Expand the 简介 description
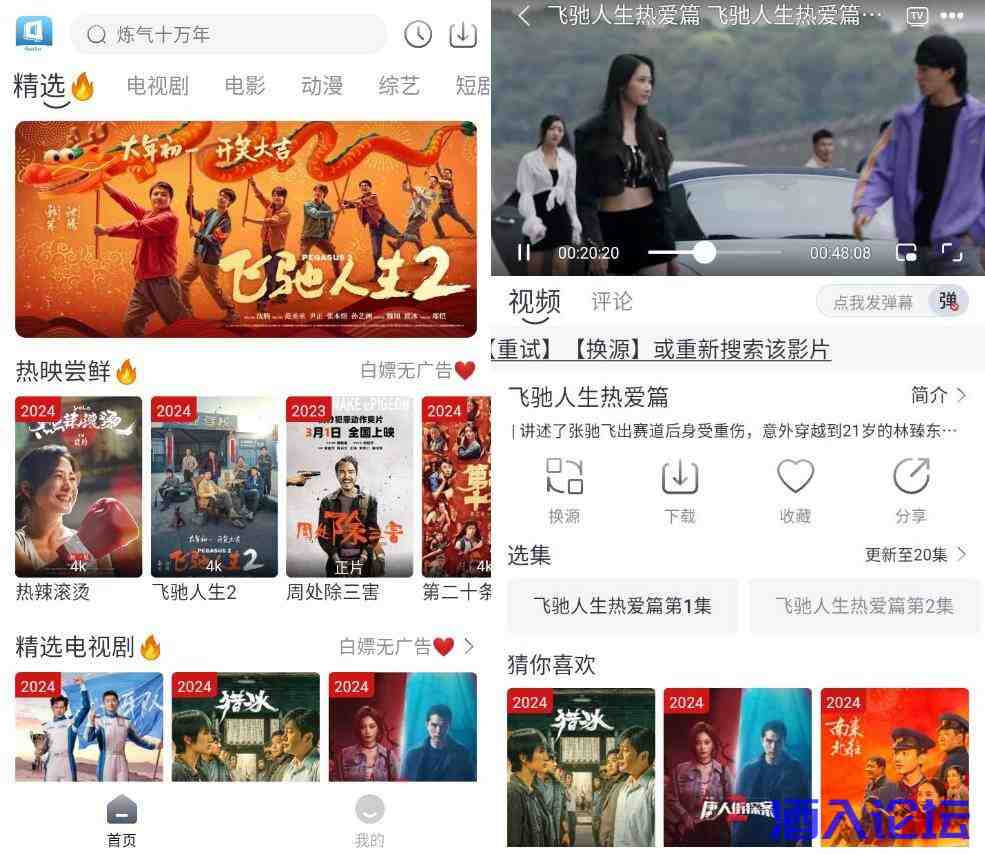 pos(938,396)
